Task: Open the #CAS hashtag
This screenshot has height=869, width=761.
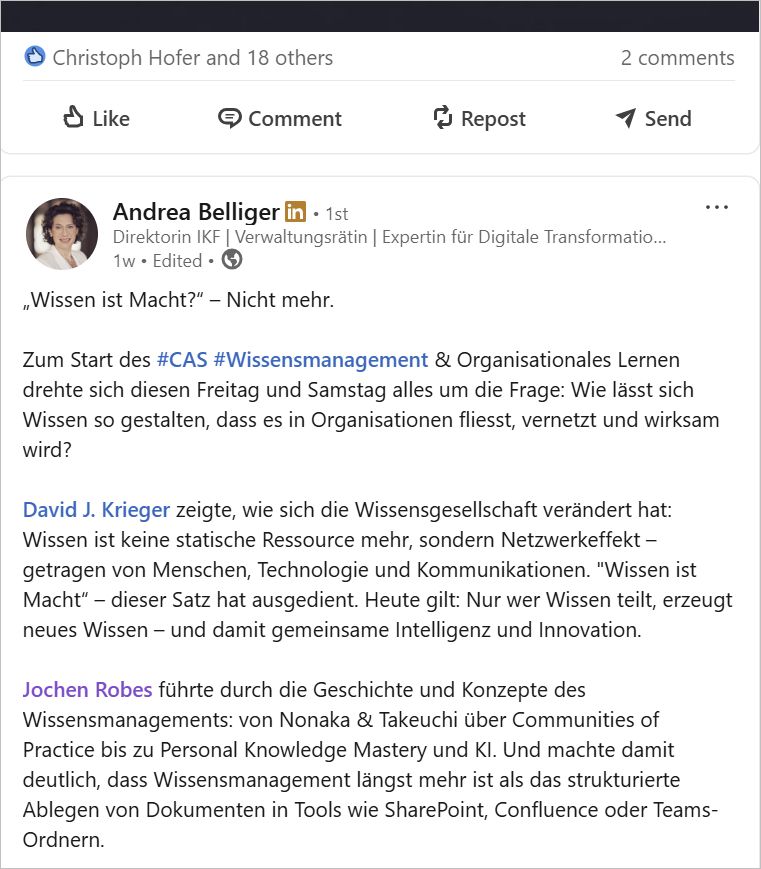Action: 181,359
